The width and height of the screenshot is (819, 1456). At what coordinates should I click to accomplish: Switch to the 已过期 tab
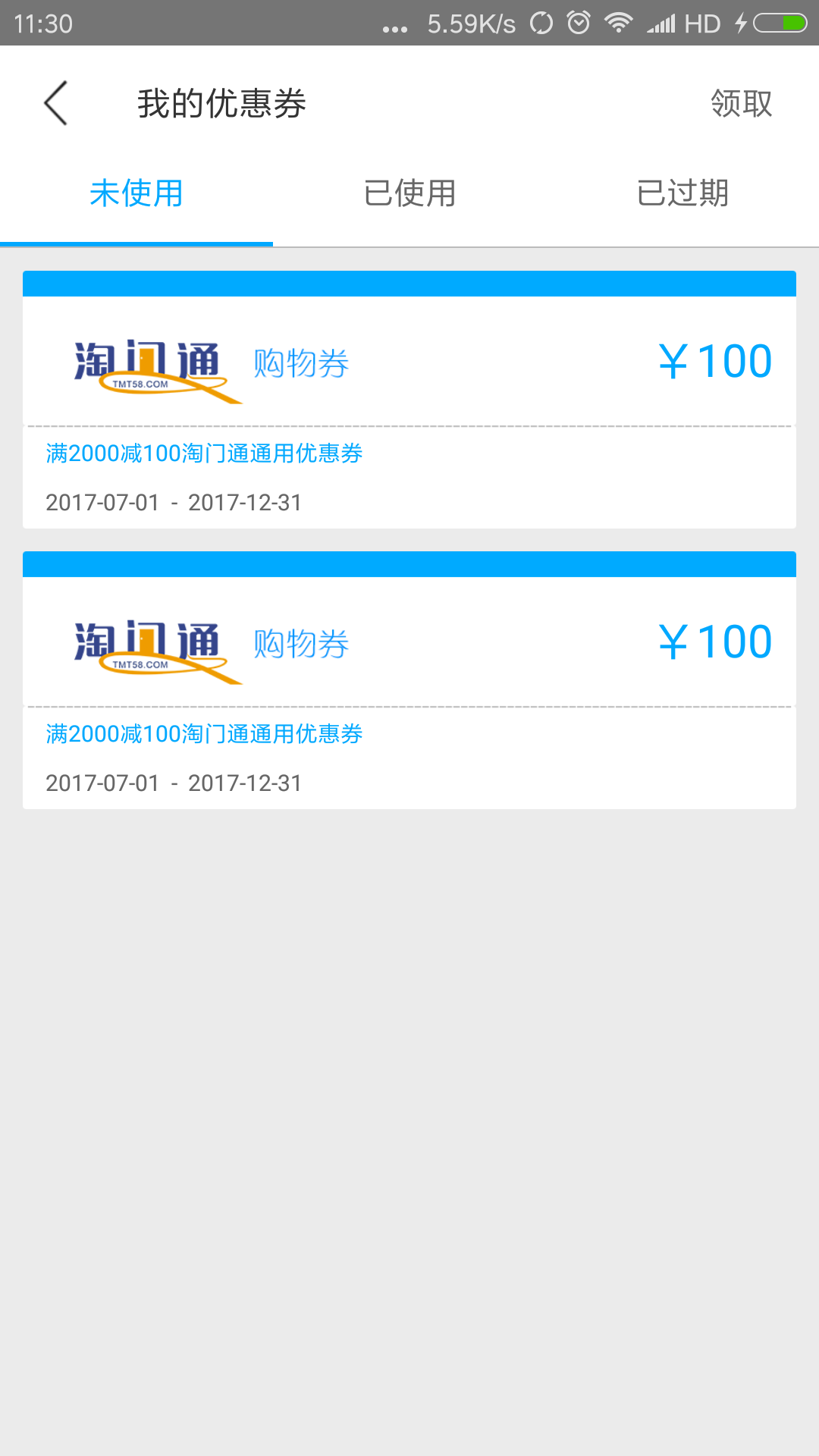click(x=682, y=195)
